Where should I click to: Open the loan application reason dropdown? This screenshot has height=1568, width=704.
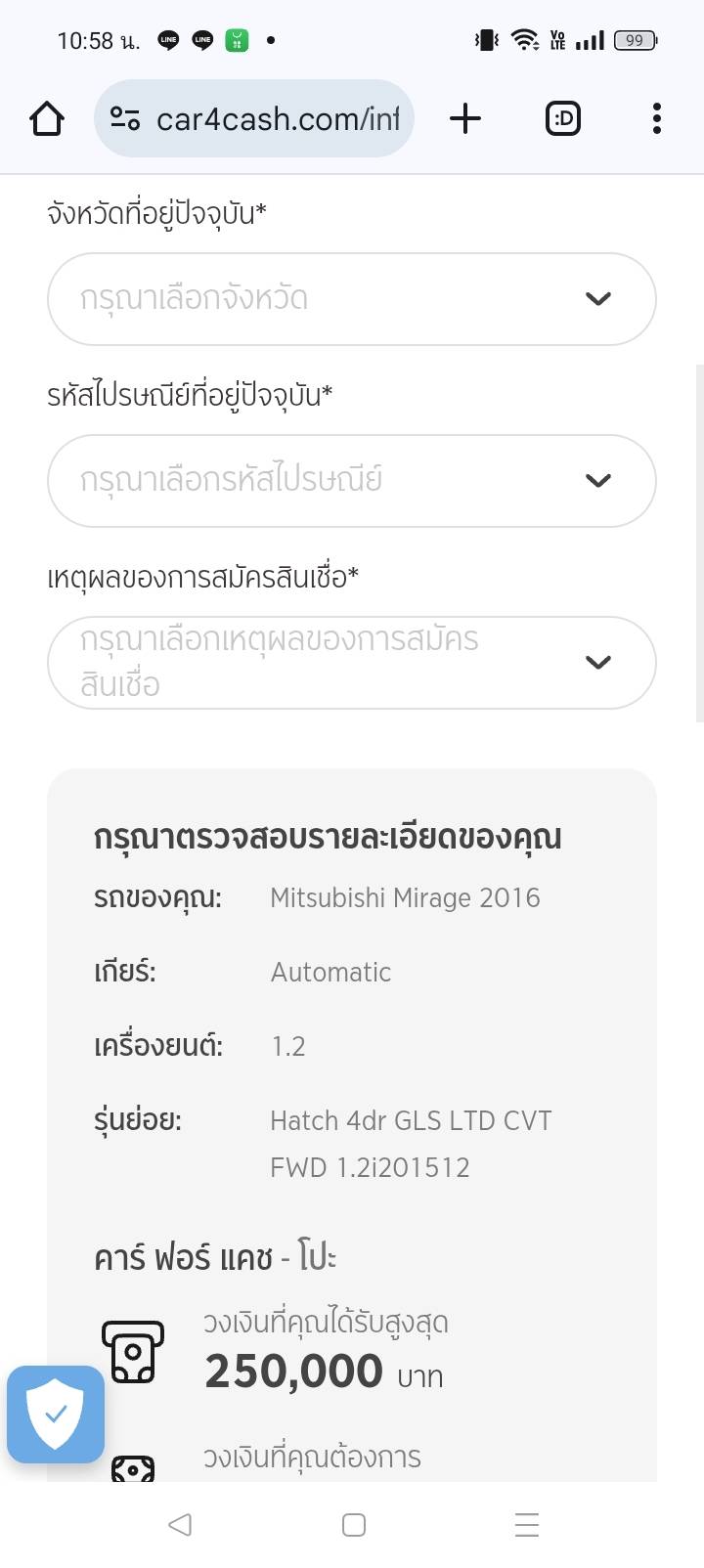pos(351,663)
